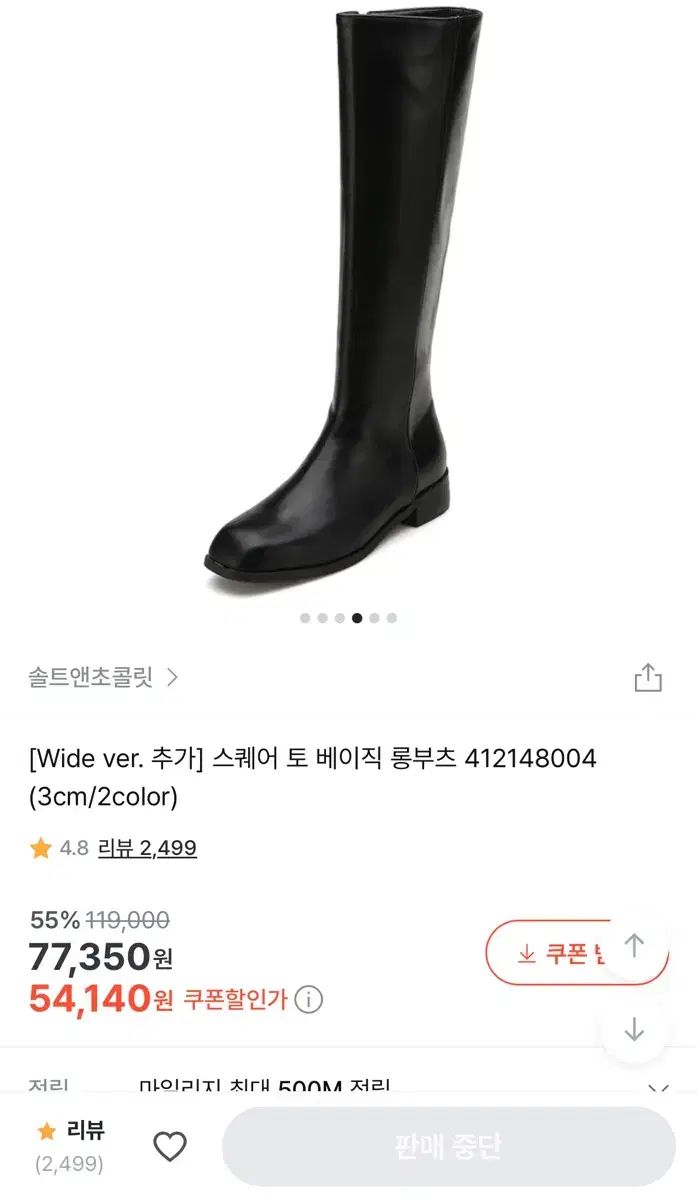Jump to top of page arrow
Viewport: 697px width, 1200px height.
tap(634, 946)
